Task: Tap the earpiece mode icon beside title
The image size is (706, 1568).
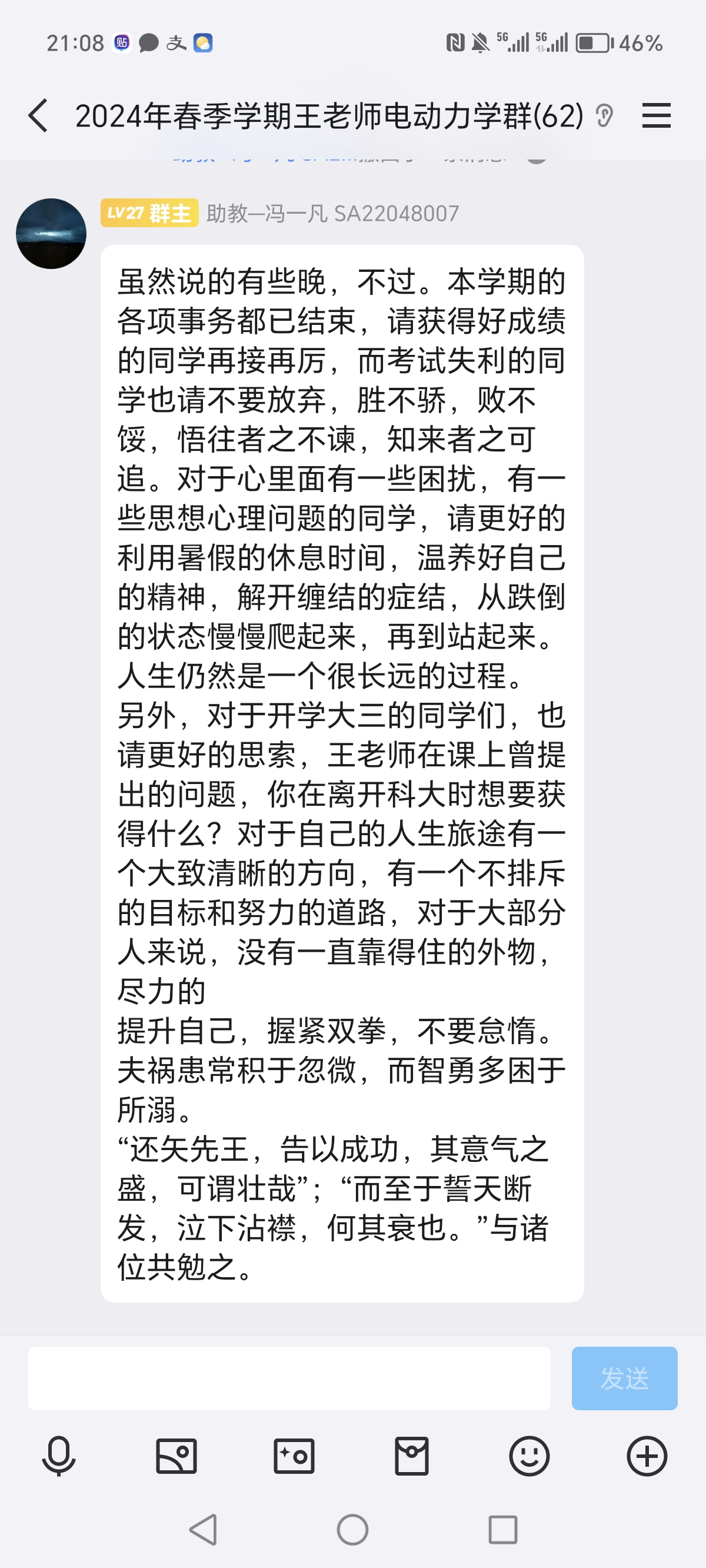Action: tap(604, 115)
